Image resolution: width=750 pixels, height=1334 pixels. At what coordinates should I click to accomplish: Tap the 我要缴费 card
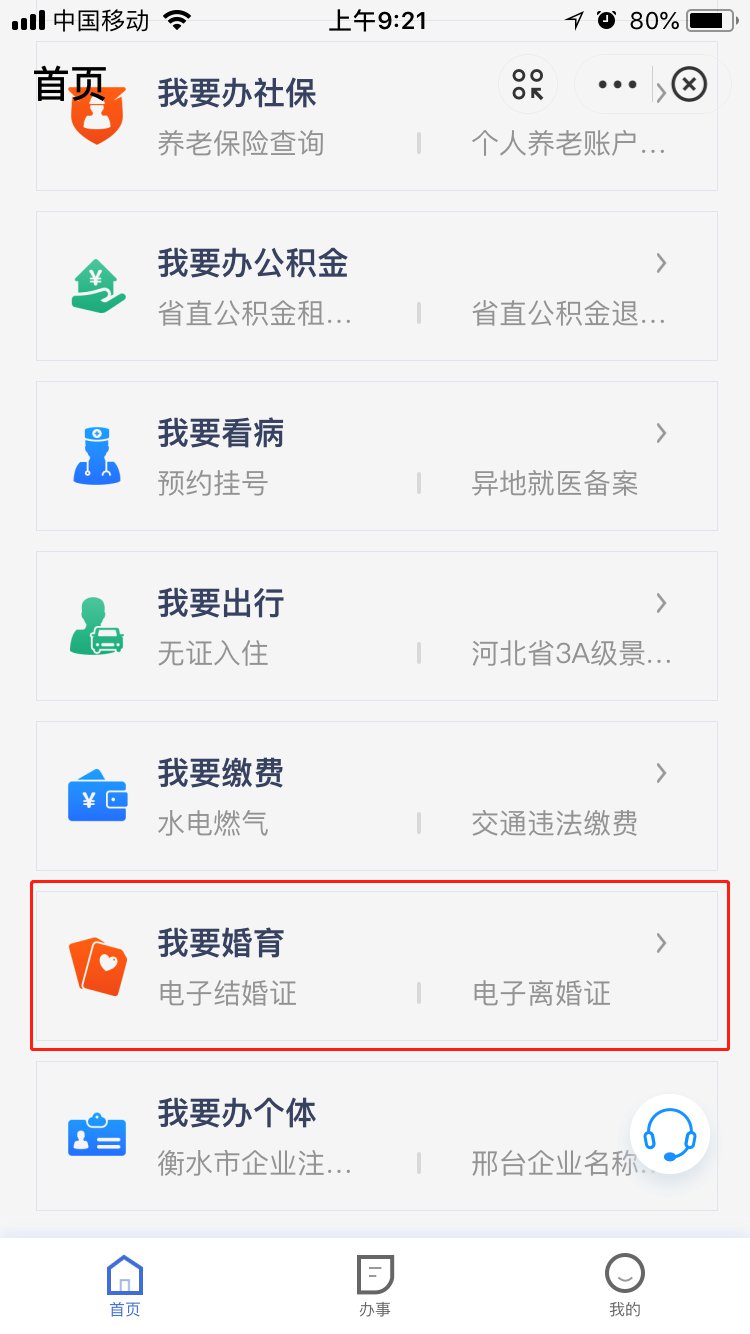(x=376, y=796)
